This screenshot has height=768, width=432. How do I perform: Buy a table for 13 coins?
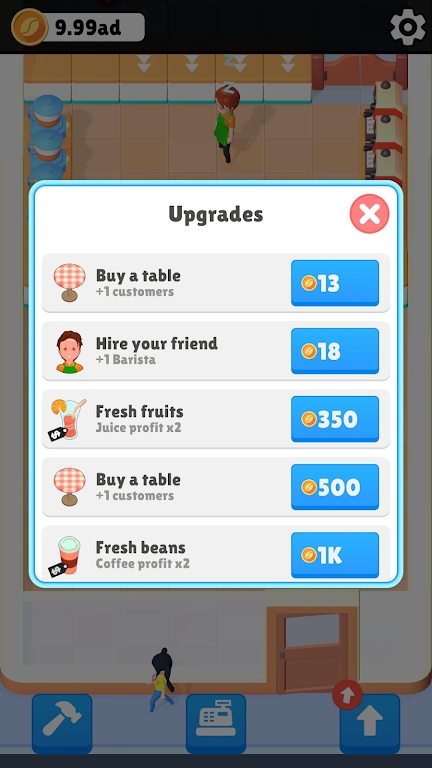335,283
